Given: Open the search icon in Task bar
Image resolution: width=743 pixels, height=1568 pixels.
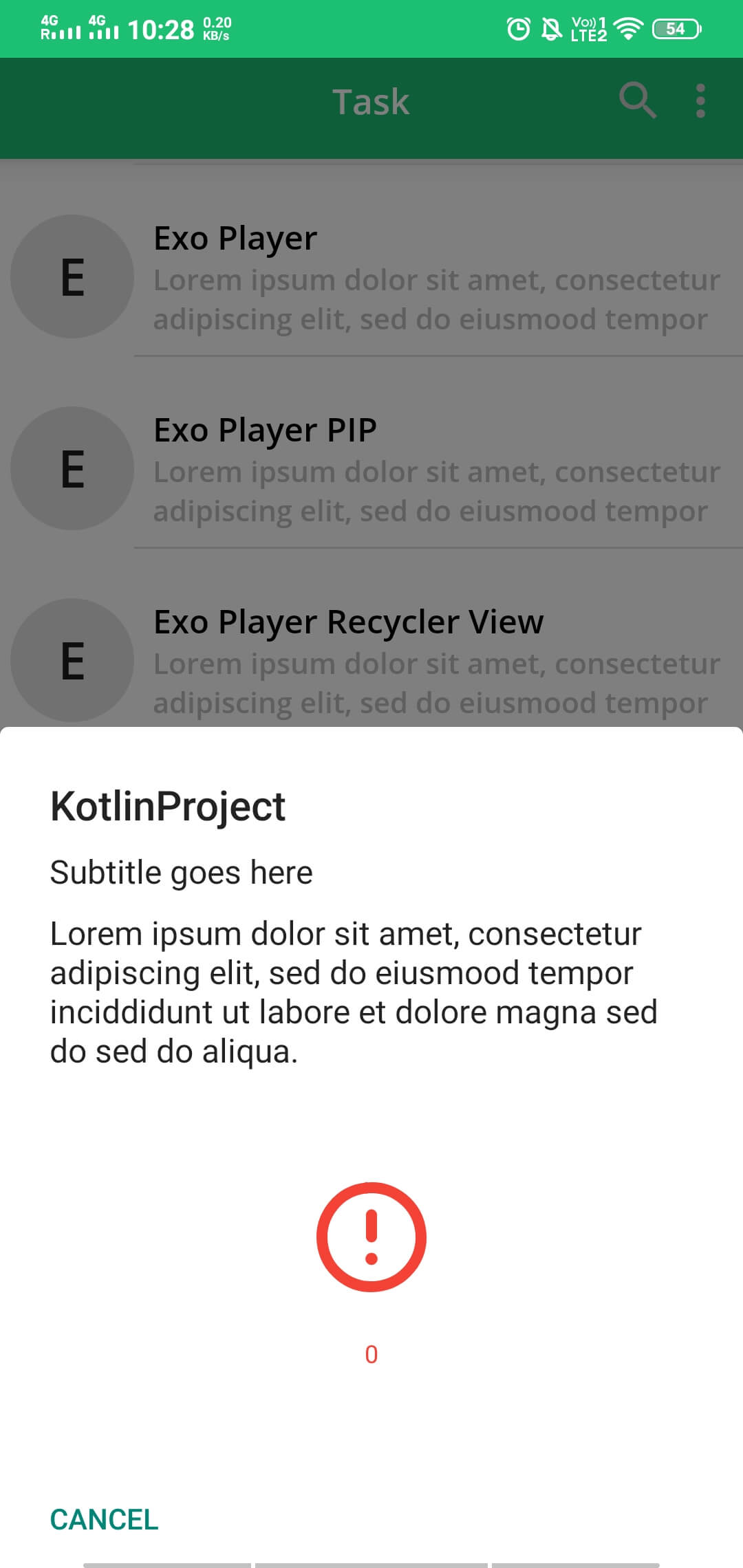Looking at the screenshot, I should [x=637, y=101].
